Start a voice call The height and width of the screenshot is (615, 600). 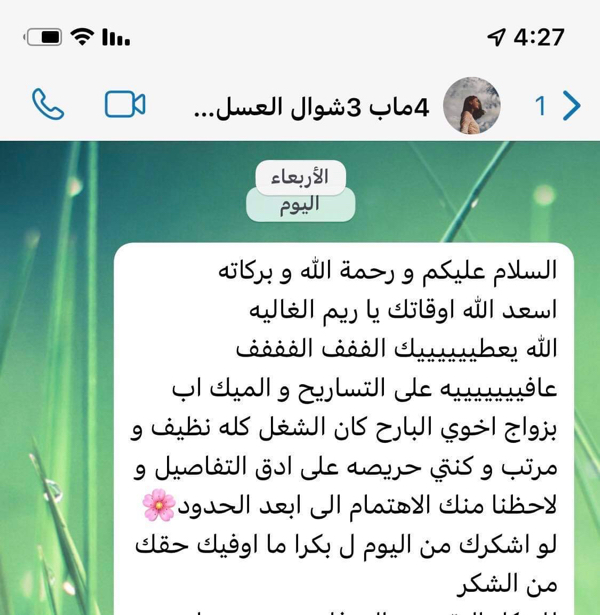click(x=47, y=104)
